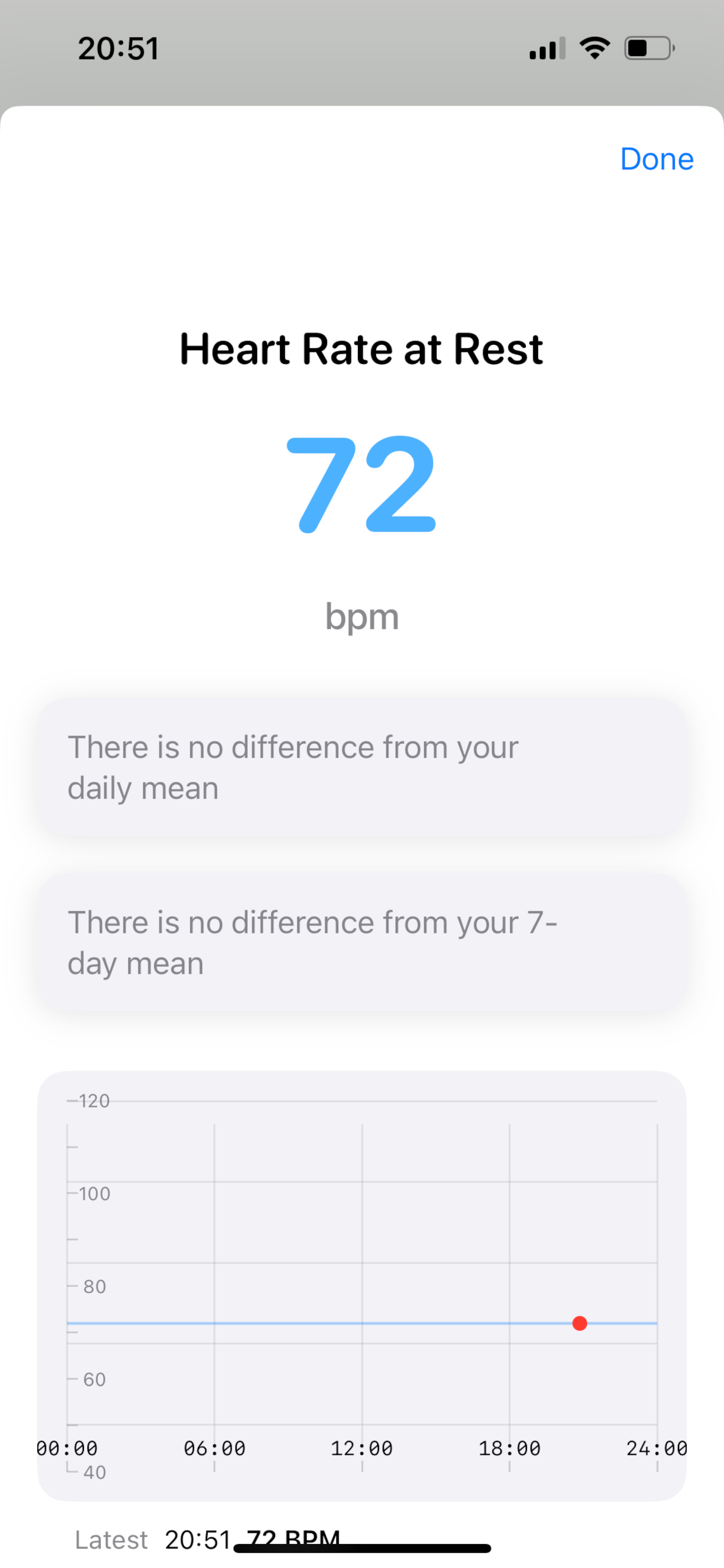The width and height of the screenshot is (724, 1568).
Task: Tap the 12:00 label on the time axis
Action: pyautogui.click(x=361, y=1448)
